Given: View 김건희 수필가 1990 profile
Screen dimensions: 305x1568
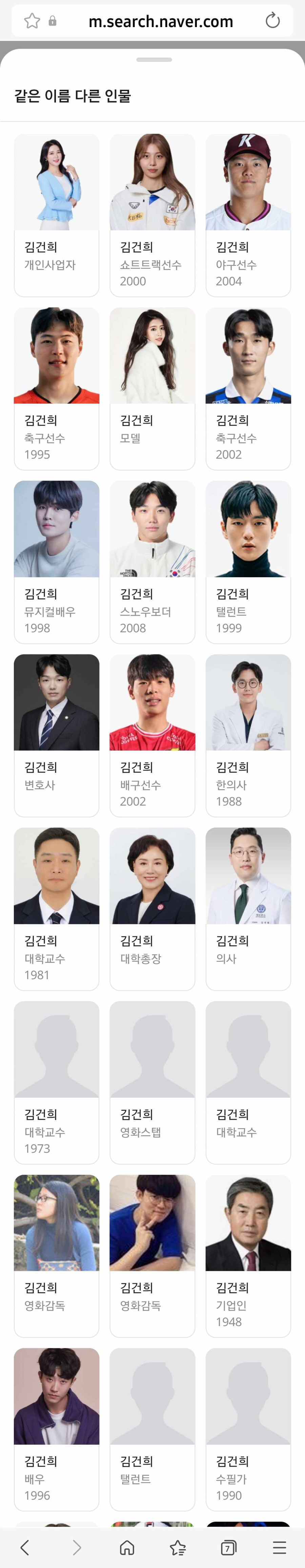Looking at the screenshot, I should click(x=248, y=1428).
